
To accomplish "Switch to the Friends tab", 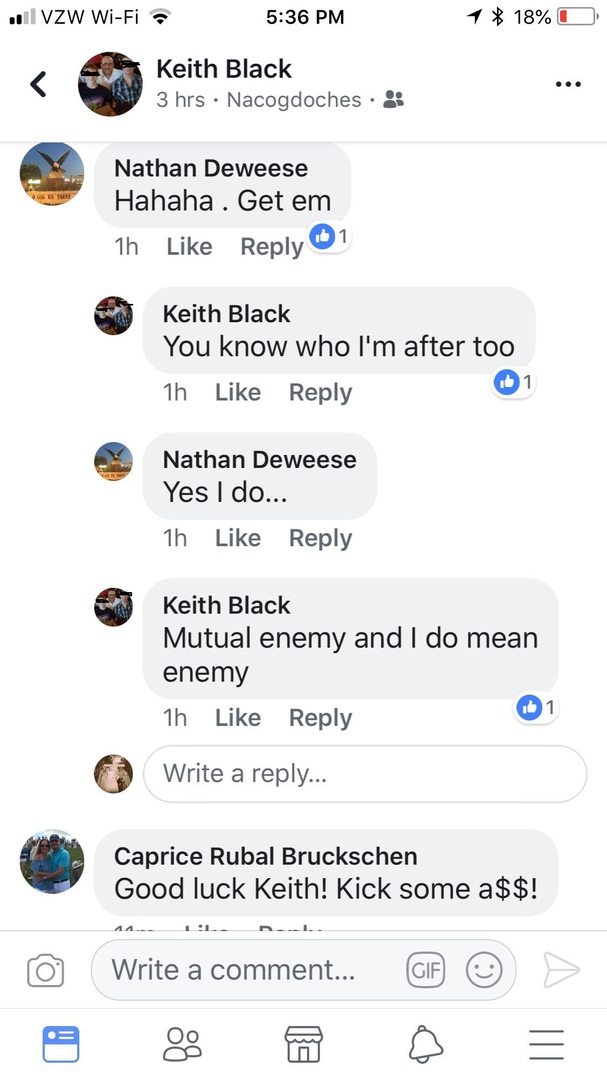I will [182, 1044].
